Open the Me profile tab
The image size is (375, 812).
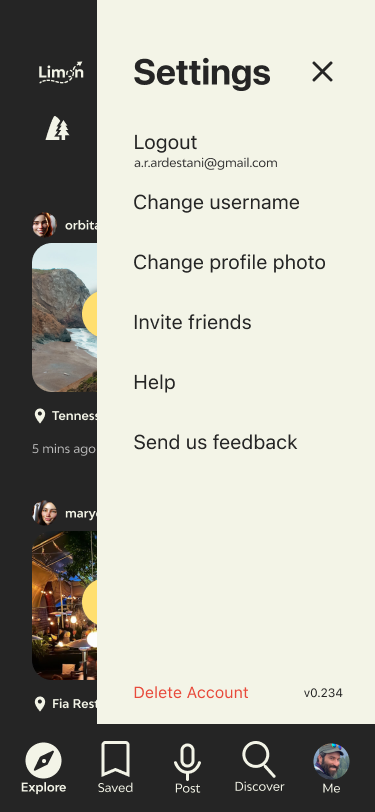331,769
